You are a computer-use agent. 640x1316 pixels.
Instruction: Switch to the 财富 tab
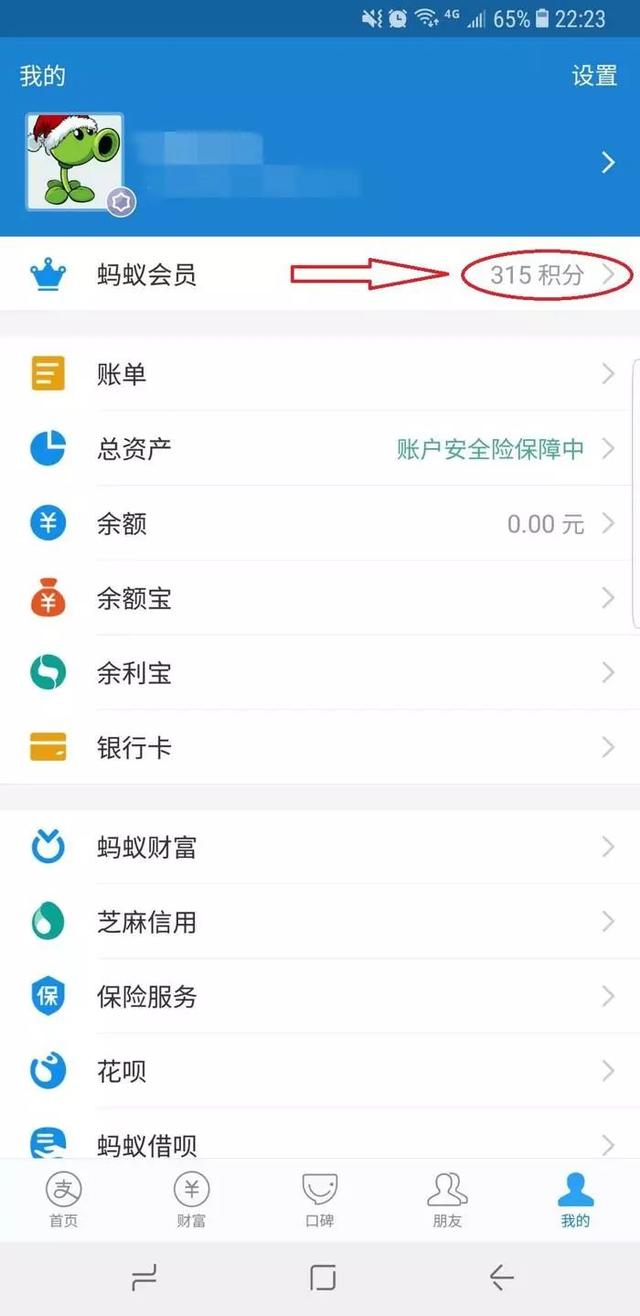pyautogui.click(x=191, y=1199)
